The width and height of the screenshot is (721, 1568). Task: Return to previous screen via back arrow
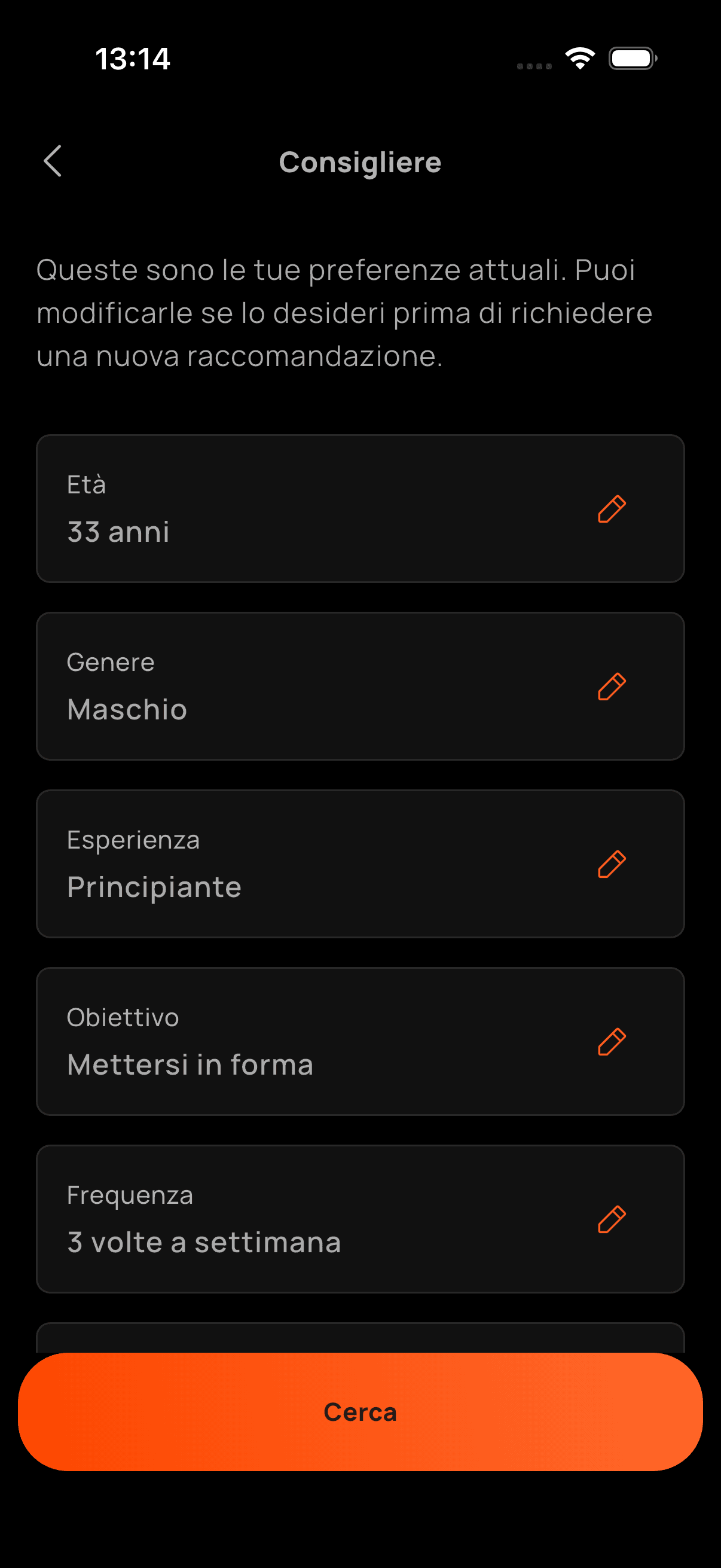click(x=53, y=161)
